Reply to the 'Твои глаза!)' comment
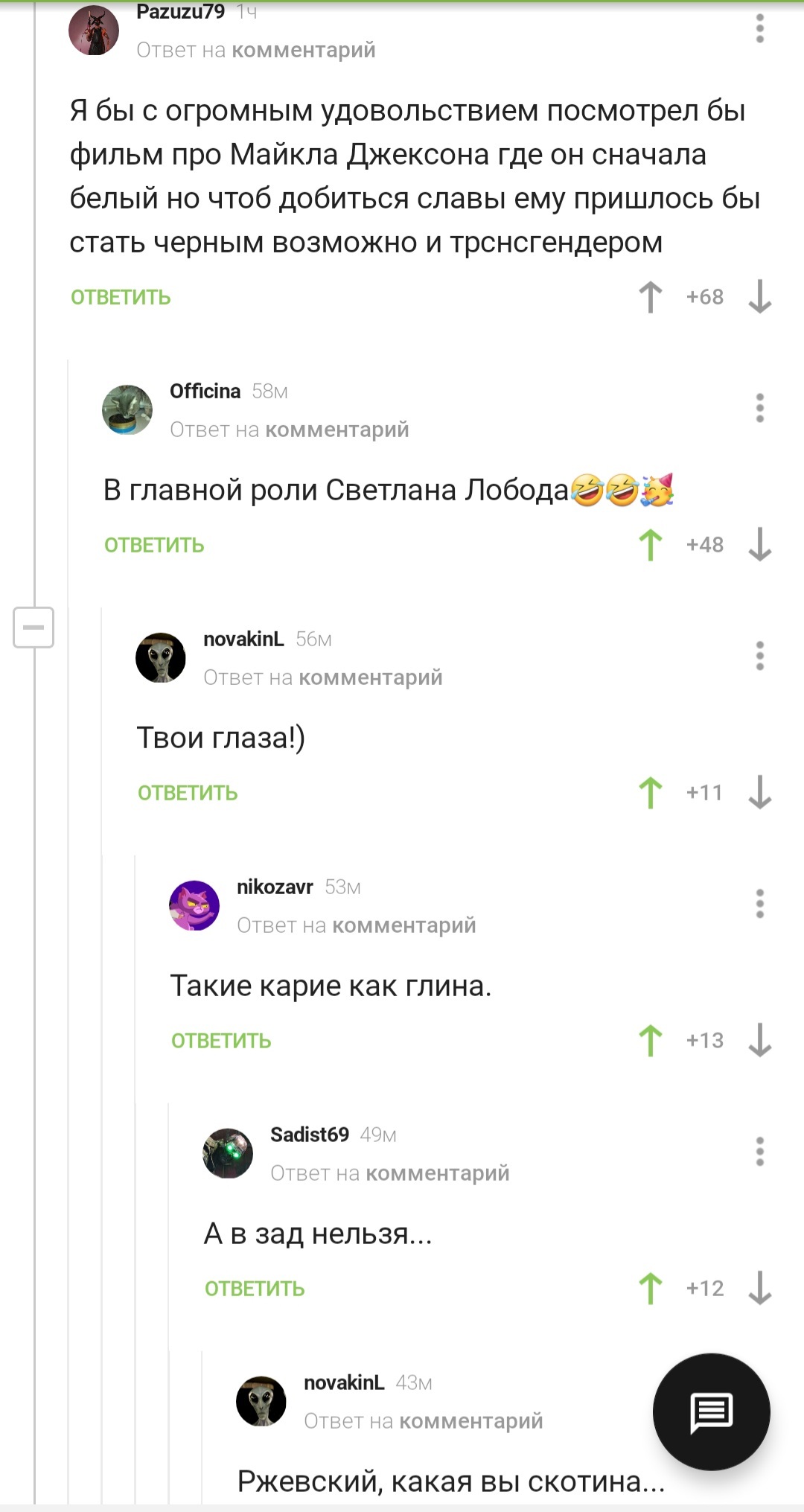Image resolution: width=804 pixels, height=1512 pixels. click(x=188, y=793)
